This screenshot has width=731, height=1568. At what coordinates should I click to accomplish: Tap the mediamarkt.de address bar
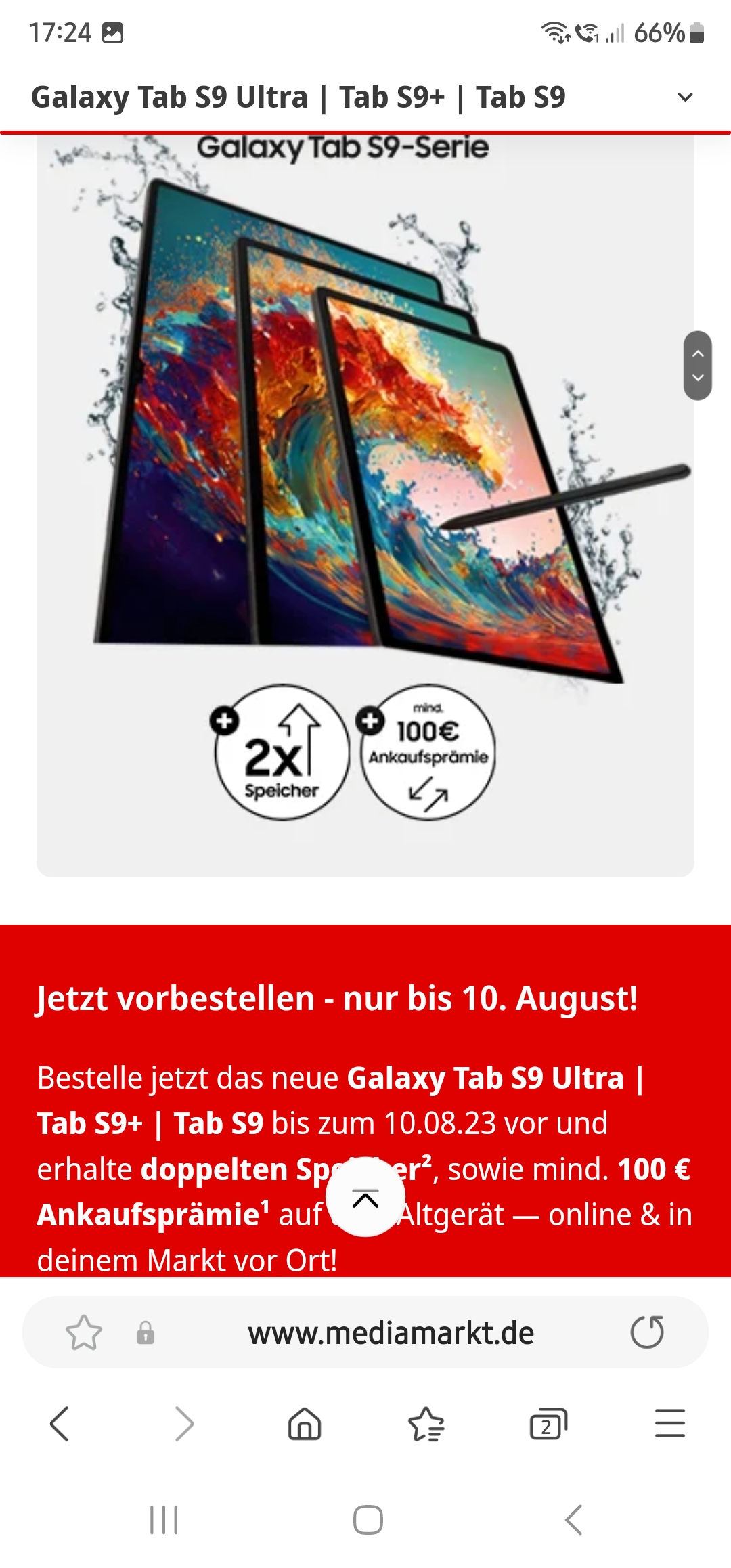[391, 1332]
